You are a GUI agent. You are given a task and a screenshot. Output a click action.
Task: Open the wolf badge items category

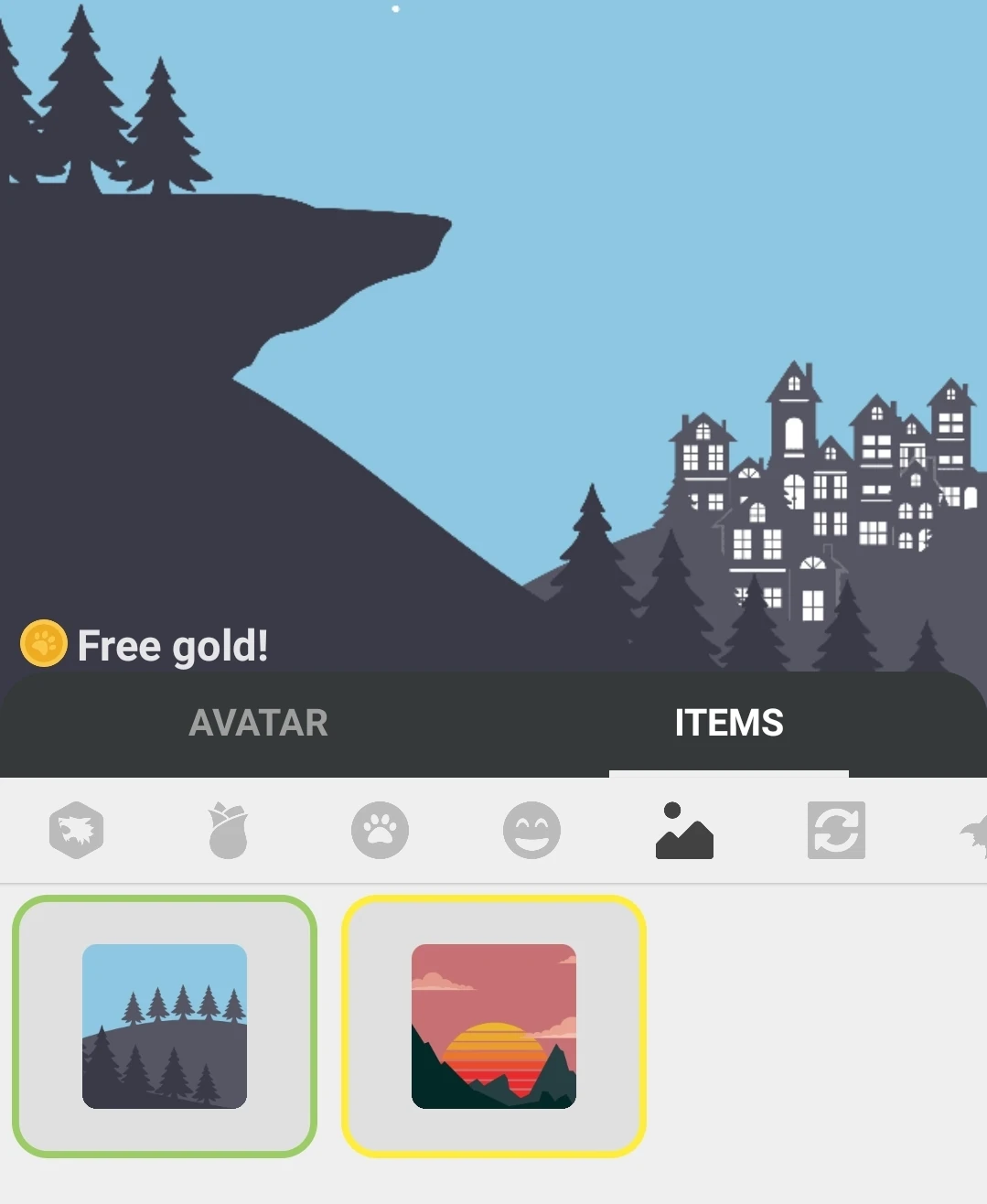pos(76,830)
